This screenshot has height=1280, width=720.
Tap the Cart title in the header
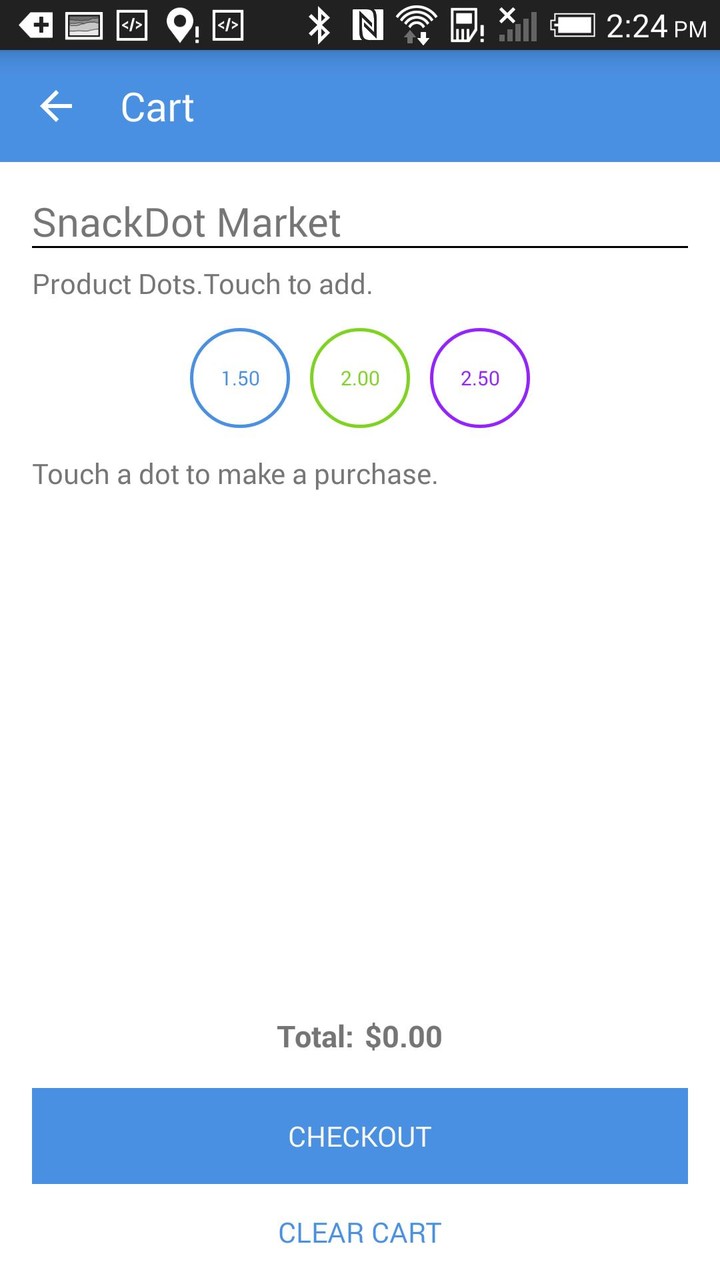156,106
